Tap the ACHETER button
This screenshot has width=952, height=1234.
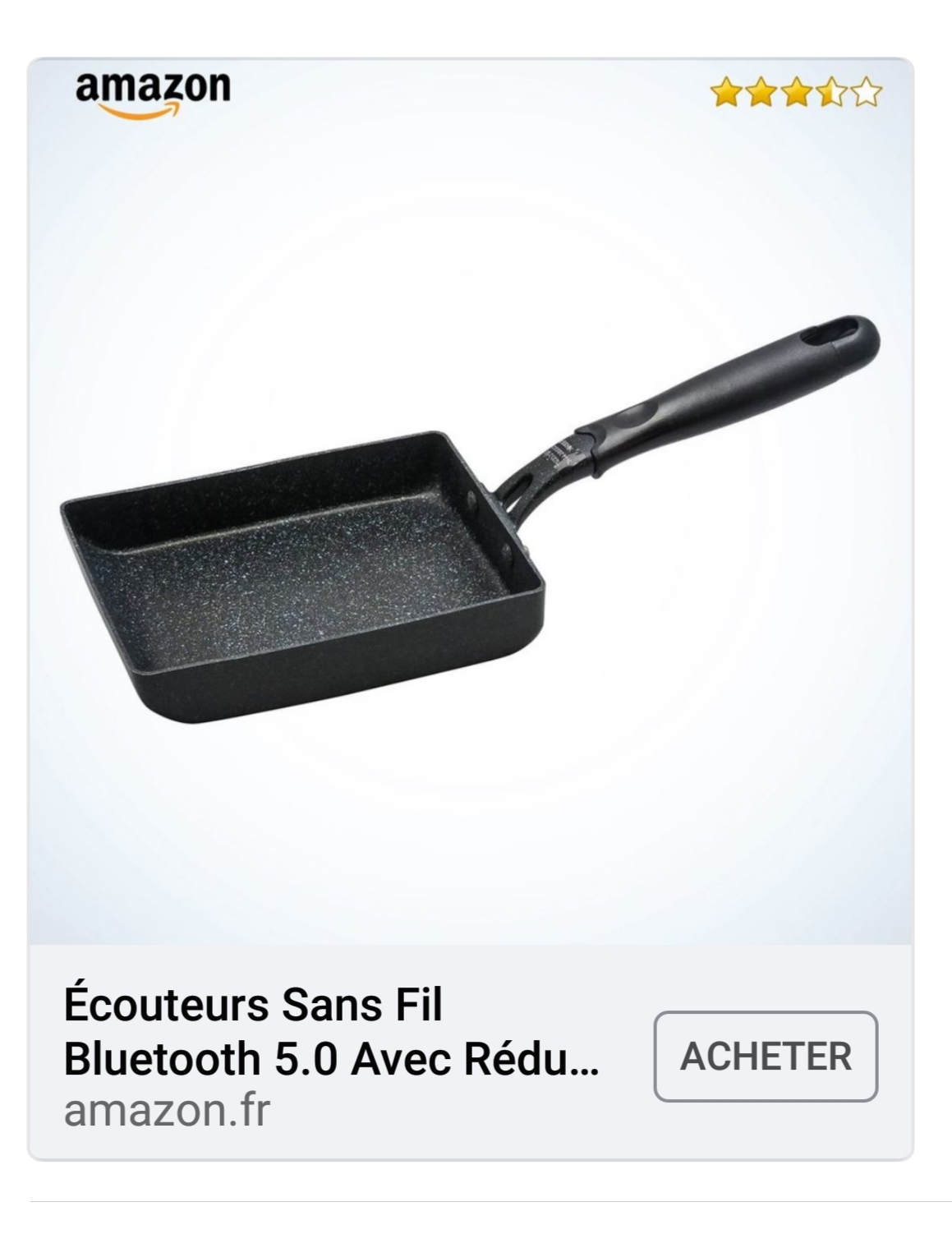[766, 1056]
